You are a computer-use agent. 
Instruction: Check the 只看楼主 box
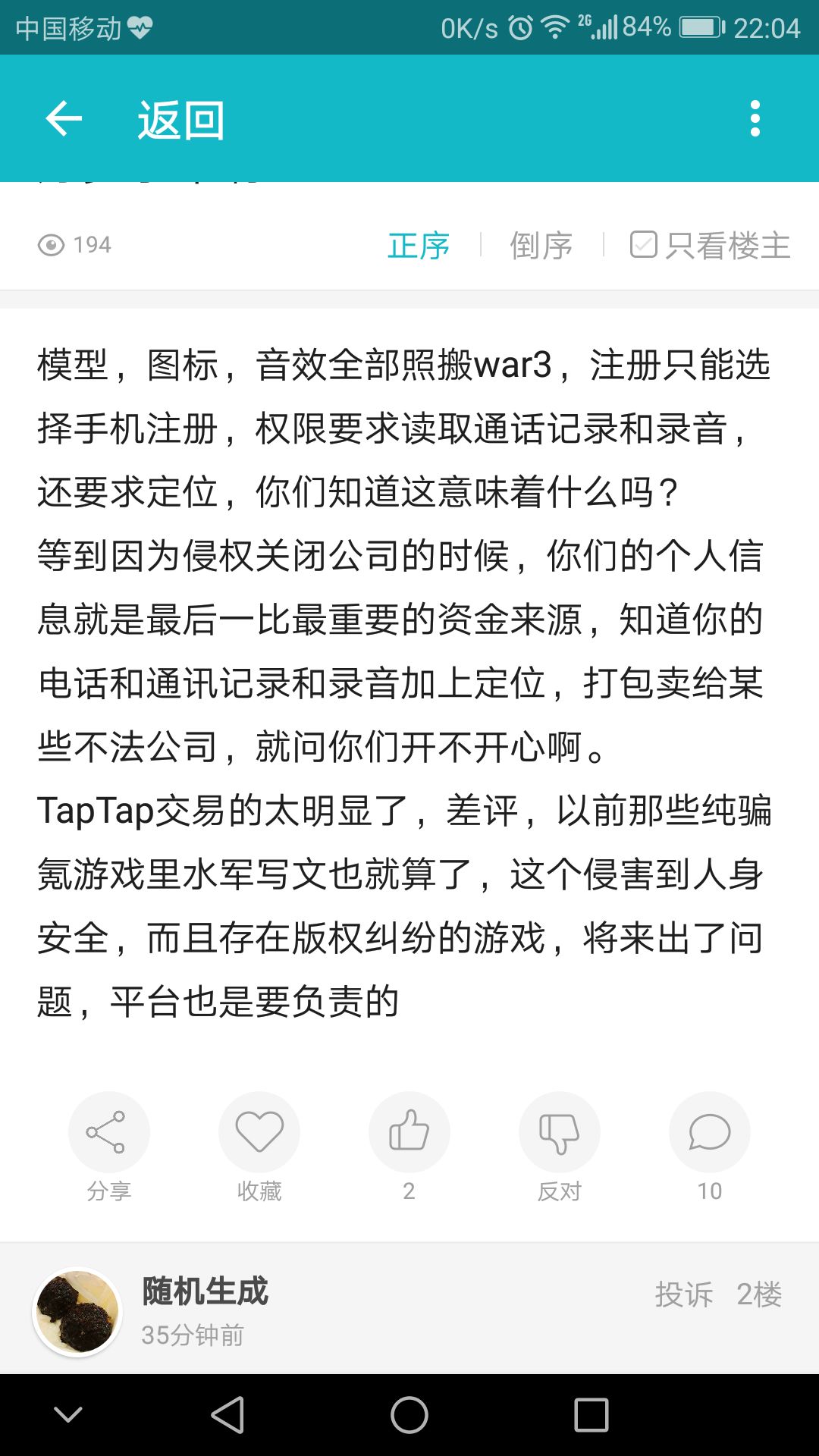click(644, 244)
